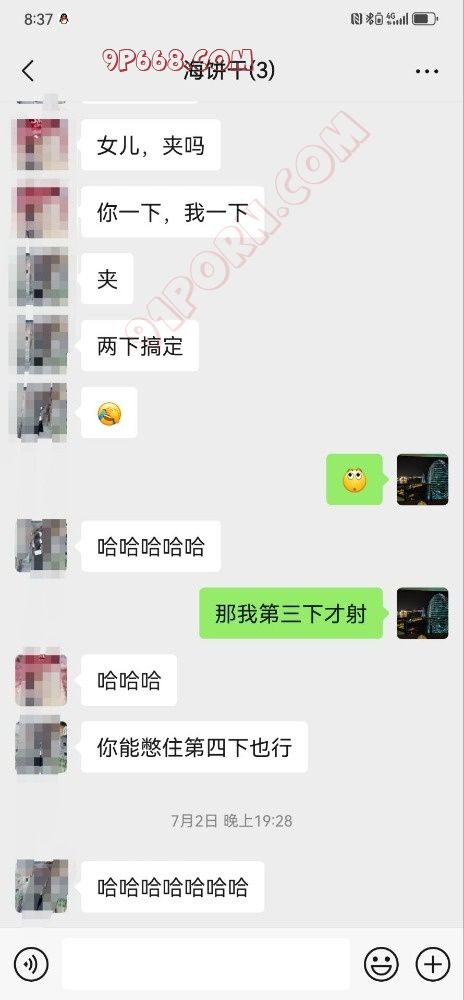This screenshot has width=464, height=1000.
Task: Open the plus attachment menu
Action: pyautogui.click(x=433, y=964)
